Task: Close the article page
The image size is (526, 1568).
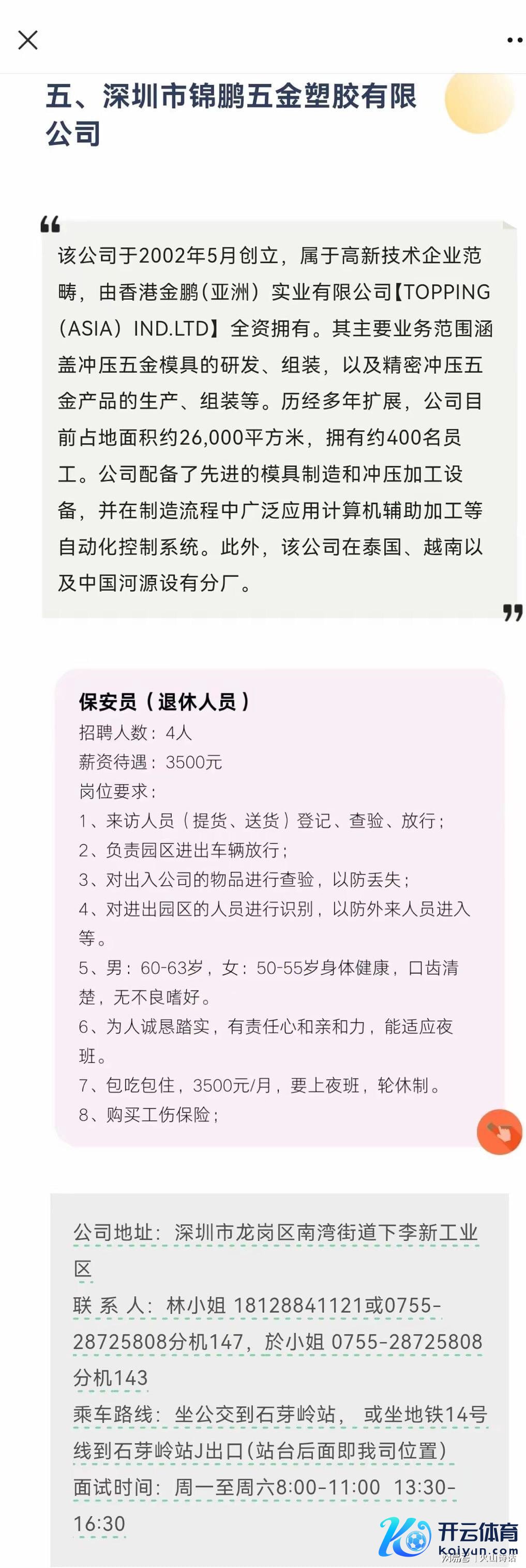Action: (28, 40)
